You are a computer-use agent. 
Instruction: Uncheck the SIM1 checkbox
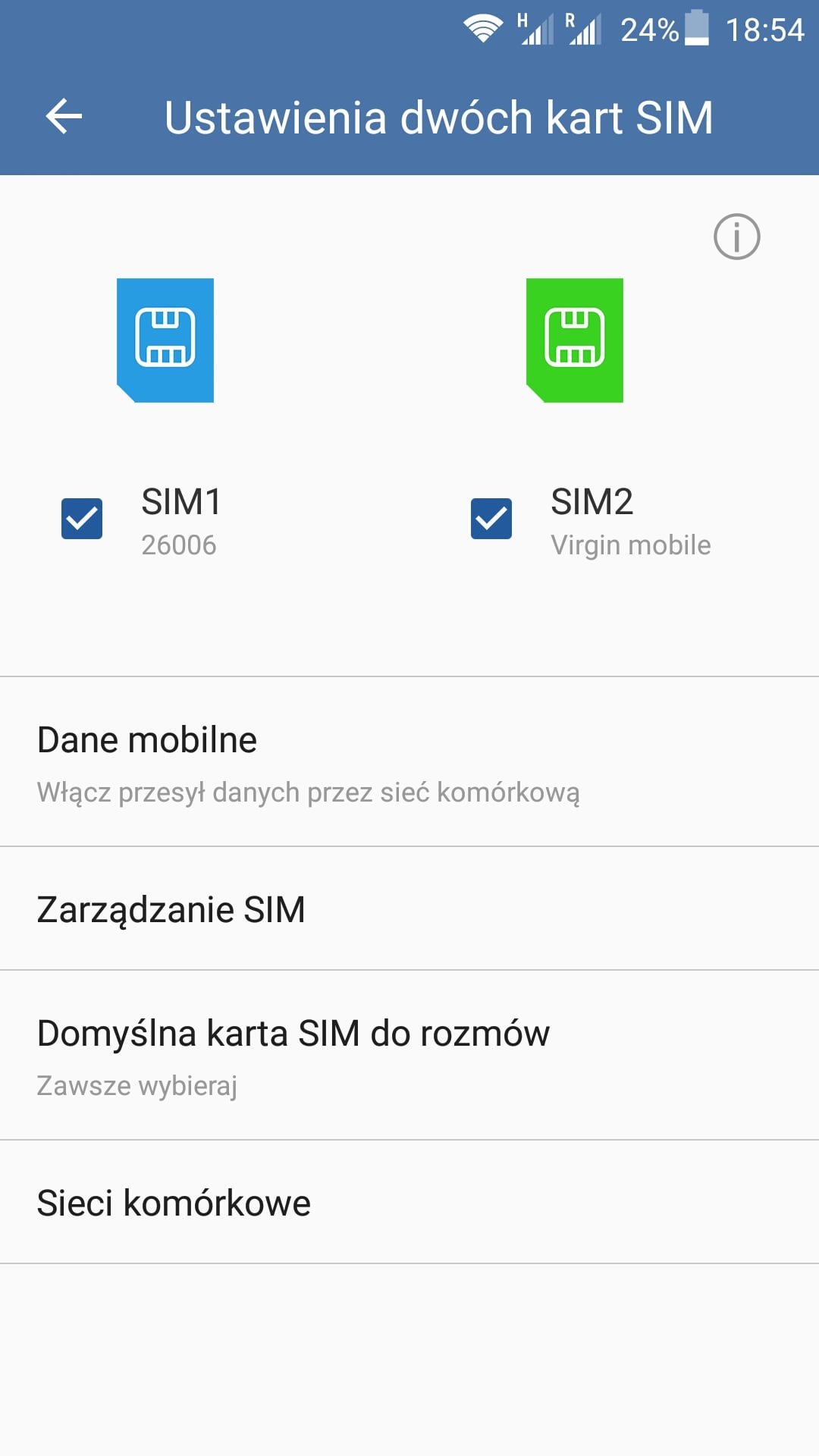[x=82, y=519]
